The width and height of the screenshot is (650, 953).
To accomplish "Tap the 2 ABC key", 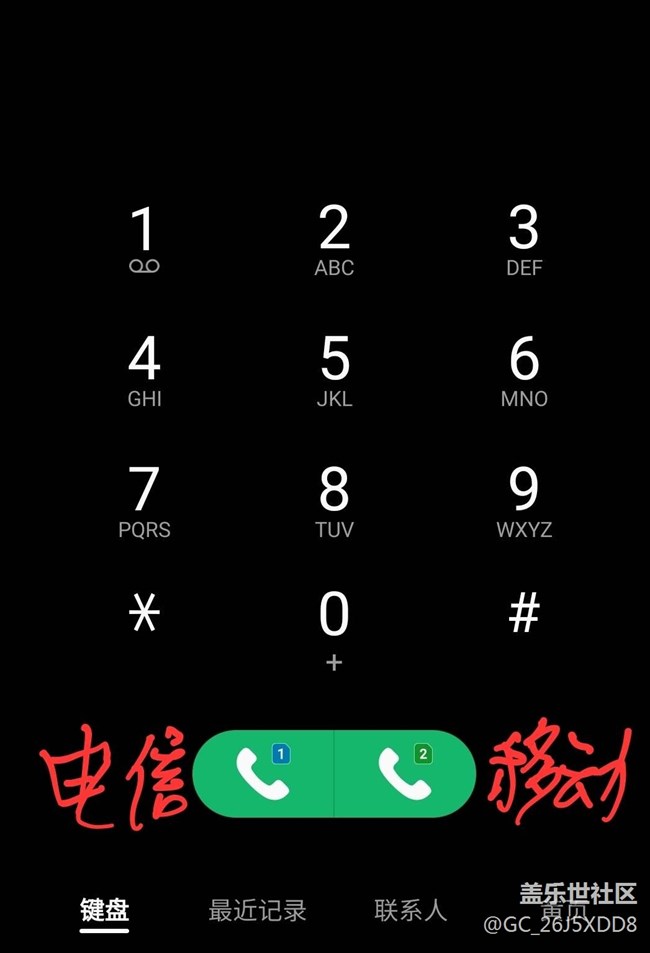I will click(334, 238).
